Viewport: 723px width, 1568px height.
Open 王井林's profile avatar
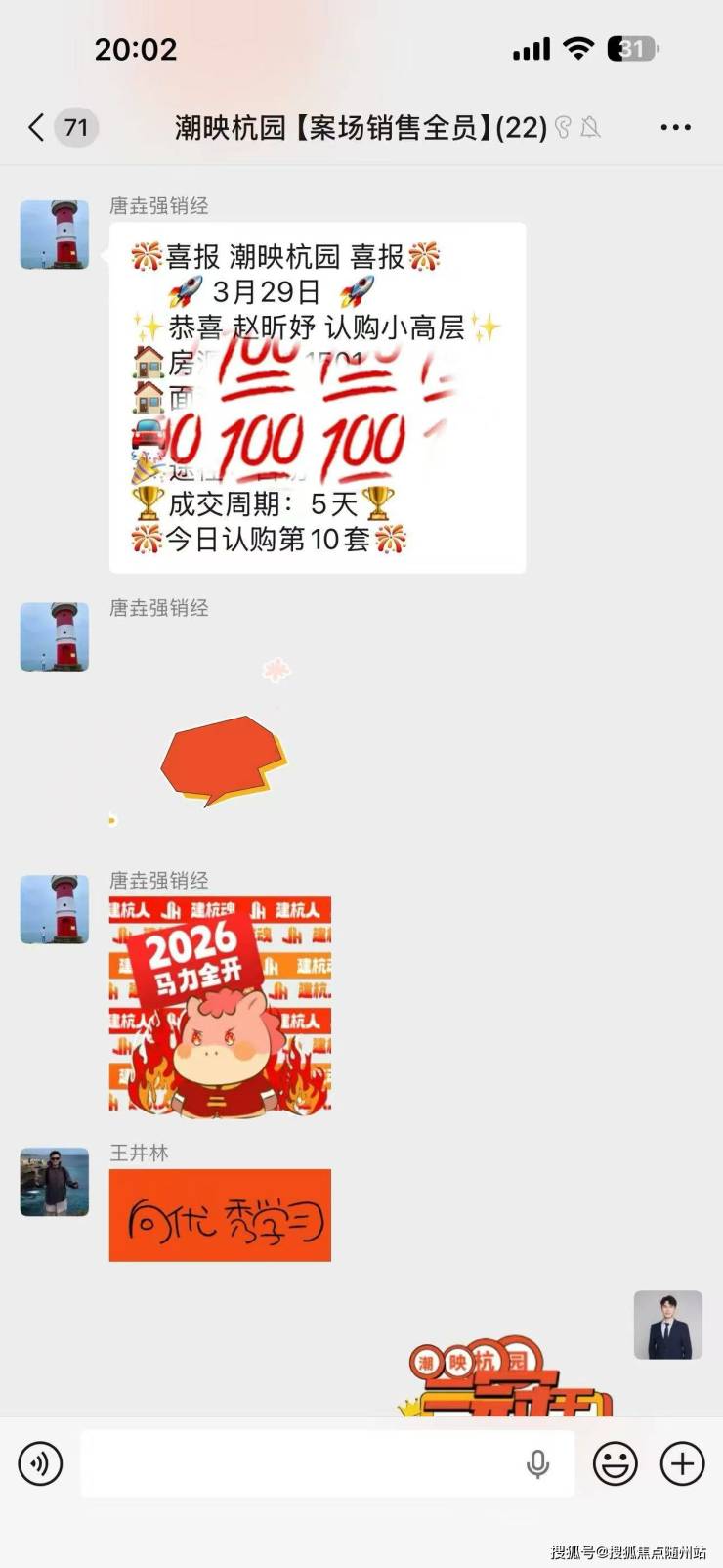pos(55,1182)
